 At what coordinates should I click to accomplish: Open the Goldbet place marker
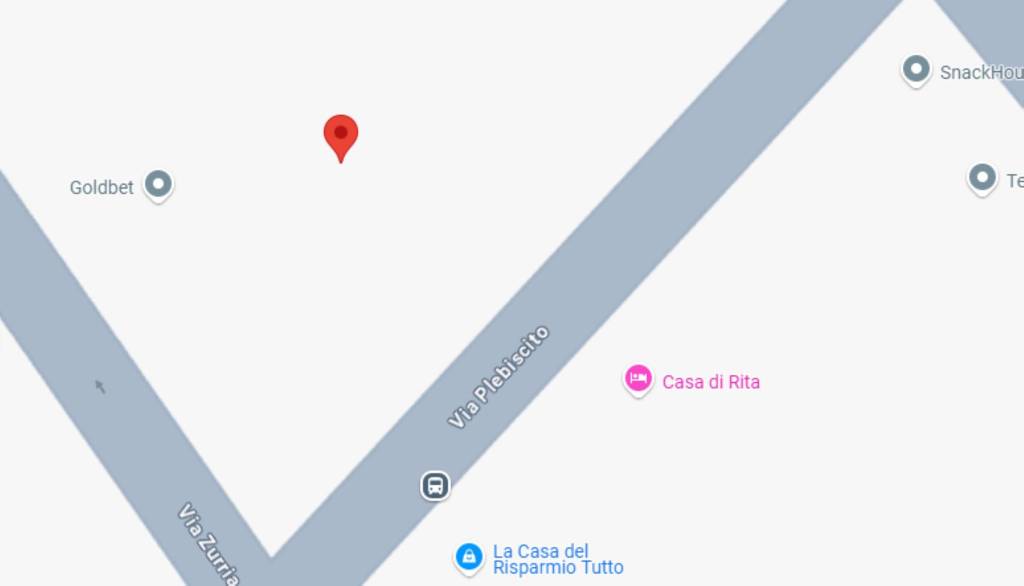pos(158,185)
